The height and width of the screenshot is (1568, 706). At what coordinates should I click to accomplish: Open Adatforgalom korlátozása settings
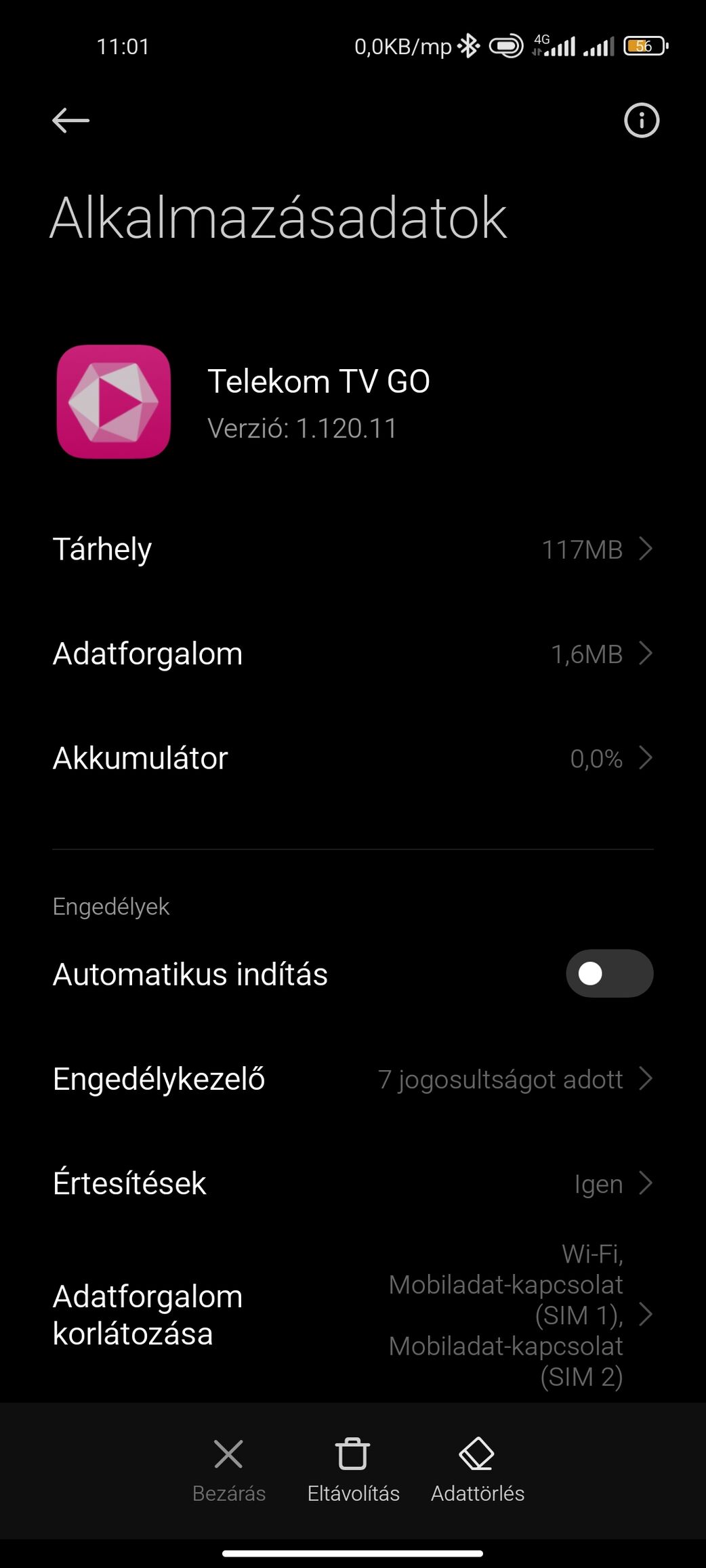[353, 1315]
